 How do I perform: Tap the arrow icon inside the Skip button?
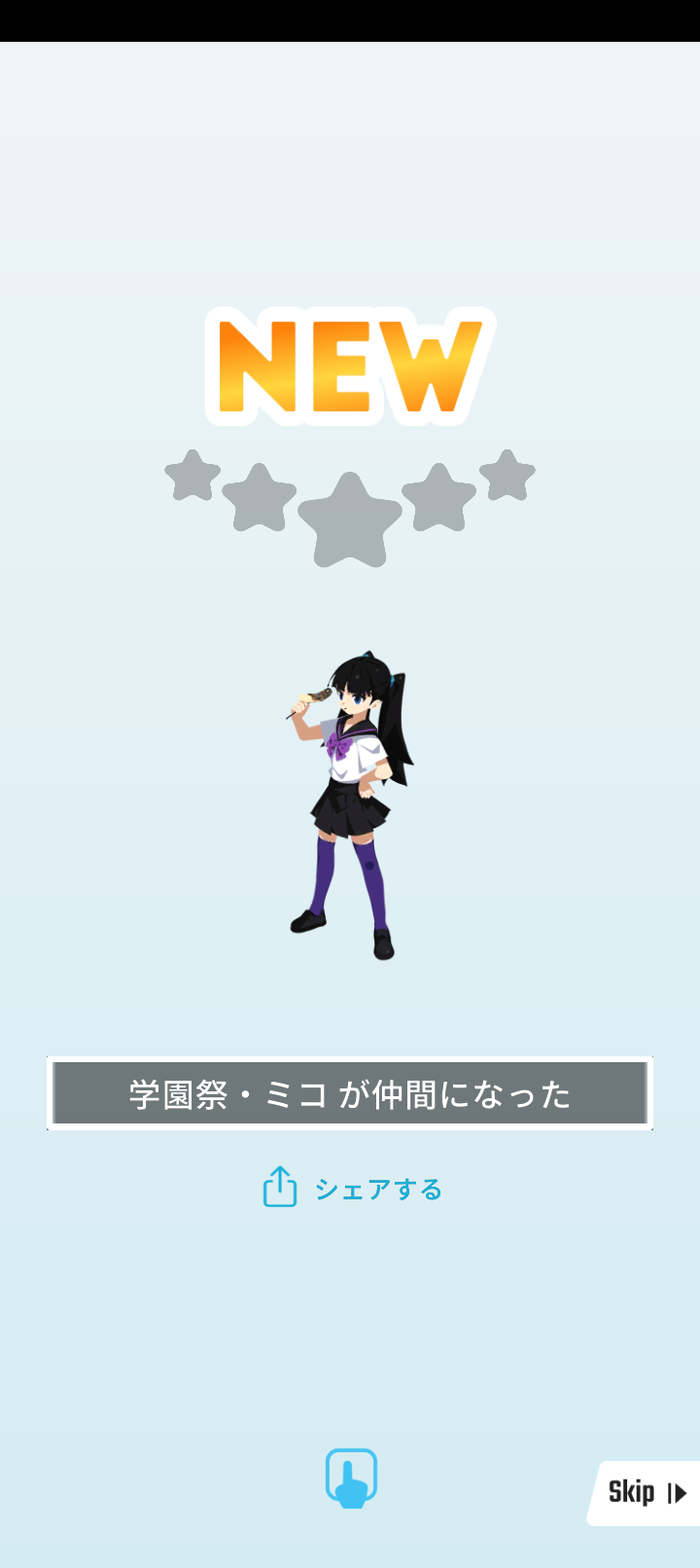point(676,1491)
